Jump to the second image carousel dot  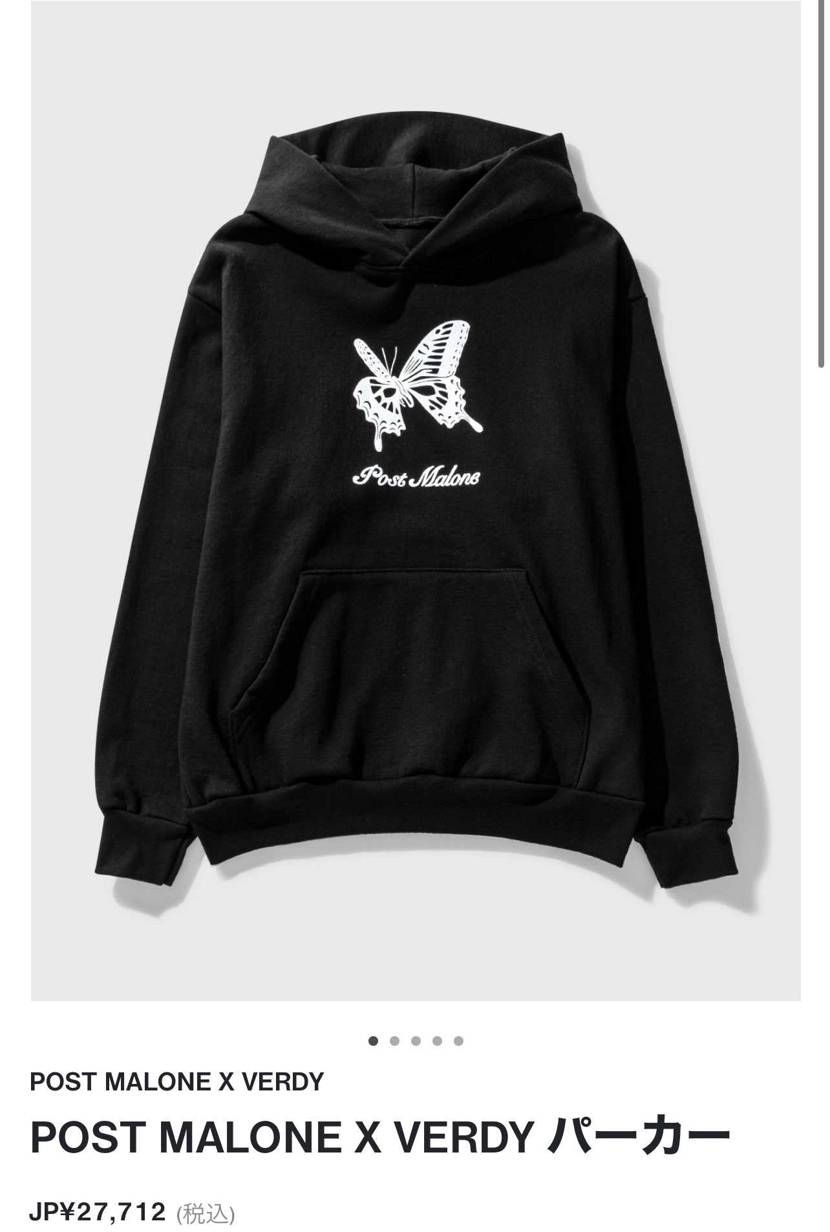394,1041
